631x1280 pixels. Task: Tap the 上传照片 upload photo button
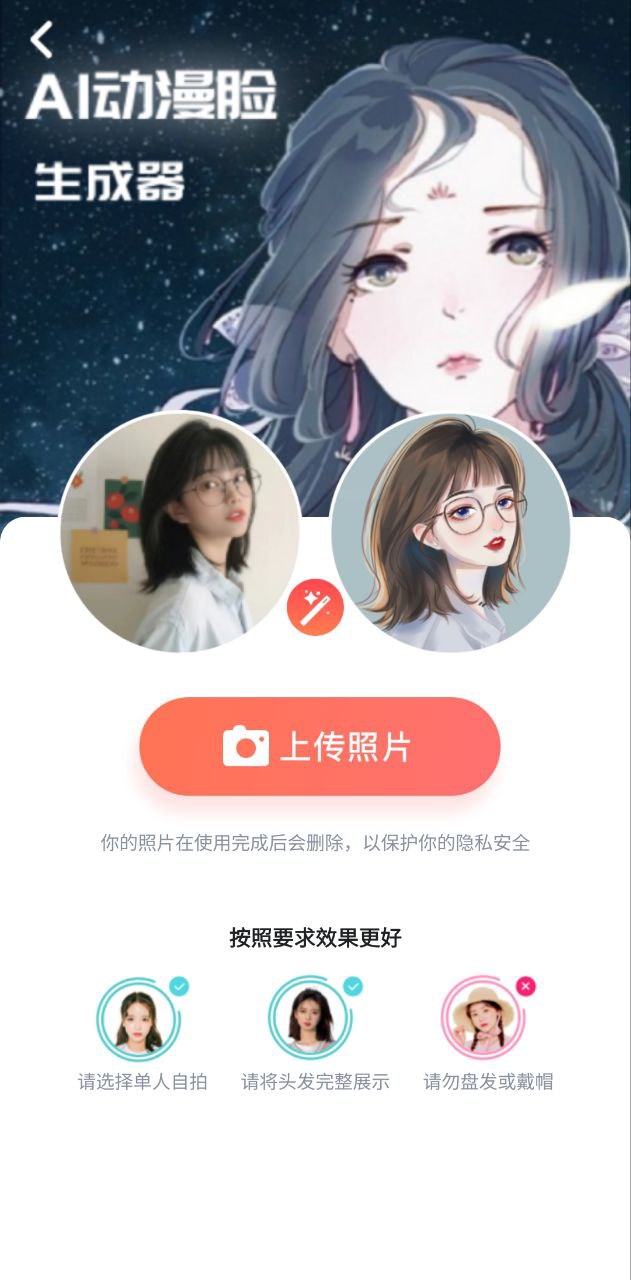[x=319, y=746]
